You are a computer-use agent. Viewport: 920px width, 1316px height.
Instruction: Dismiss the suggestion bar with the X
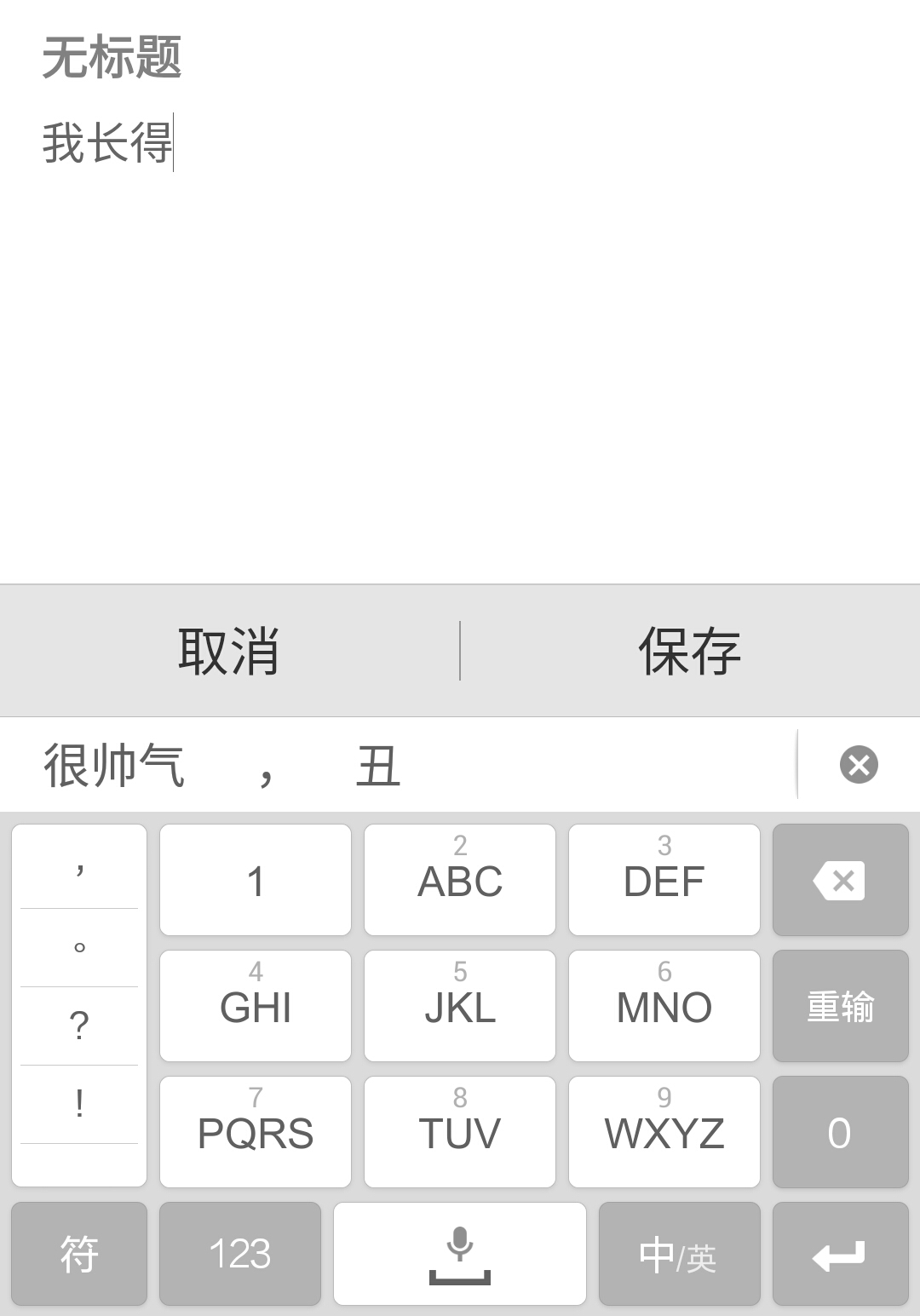858,764
